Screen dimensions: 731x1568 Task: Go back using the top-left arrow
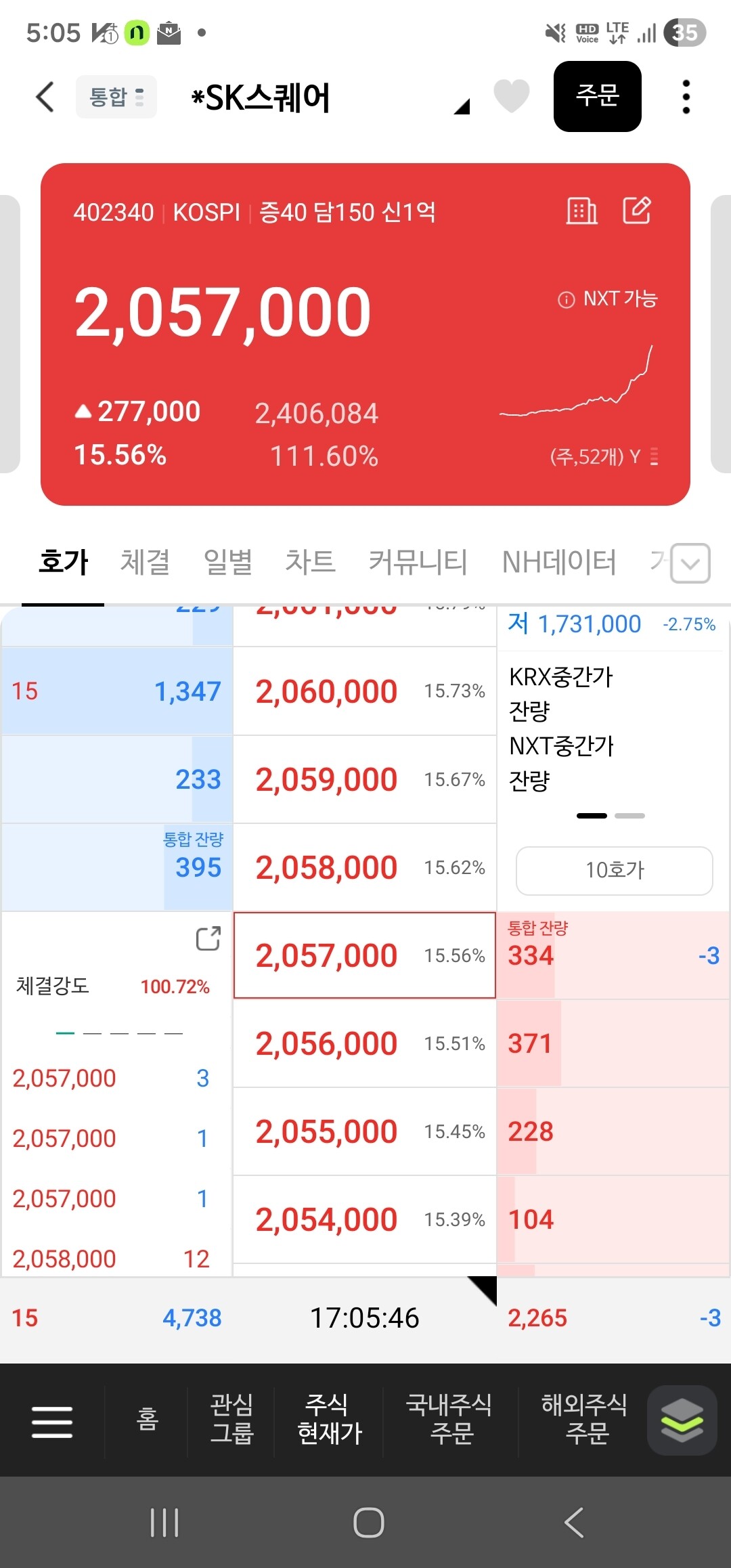[45, 97]
